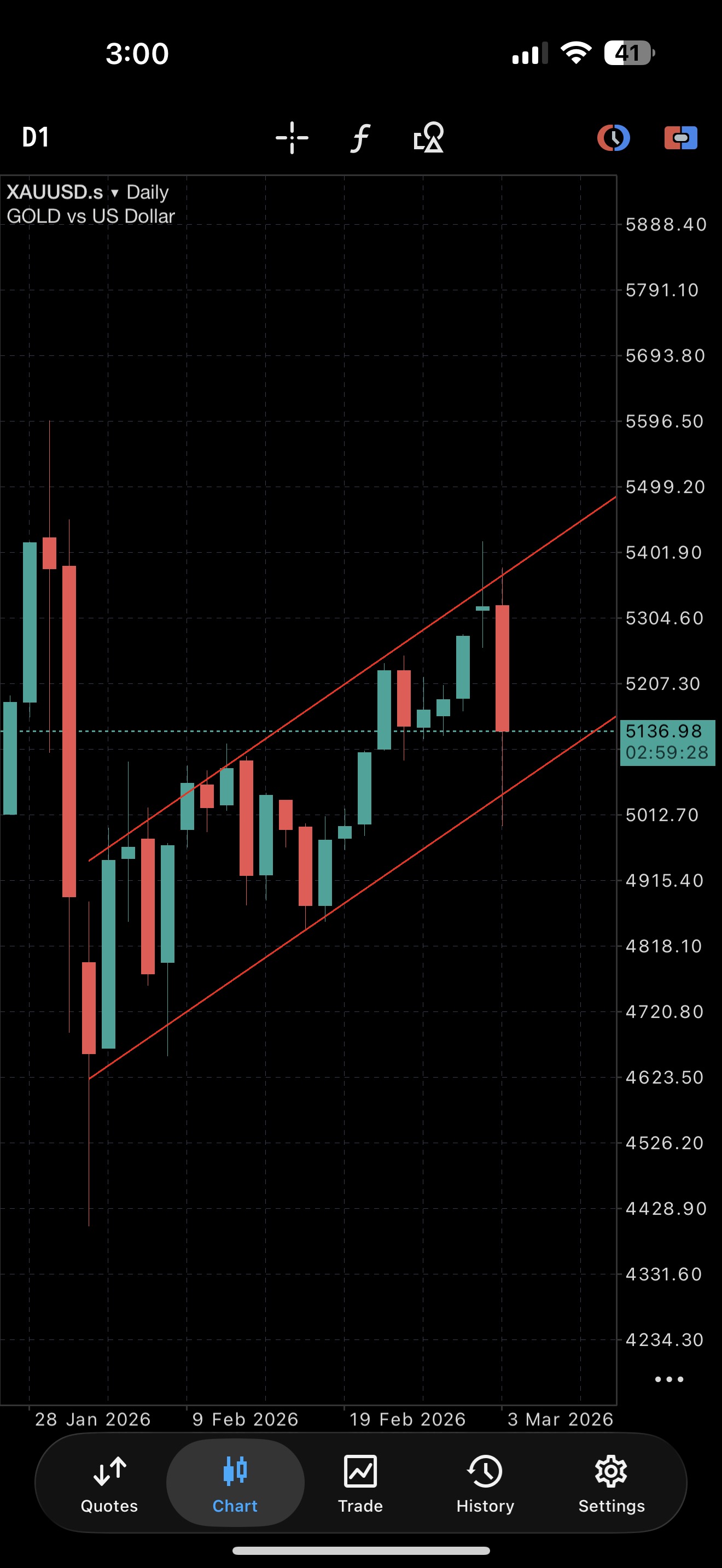The image size is (722, 1568).
Task: Open the Settings tab
Action: [611, 1484]
